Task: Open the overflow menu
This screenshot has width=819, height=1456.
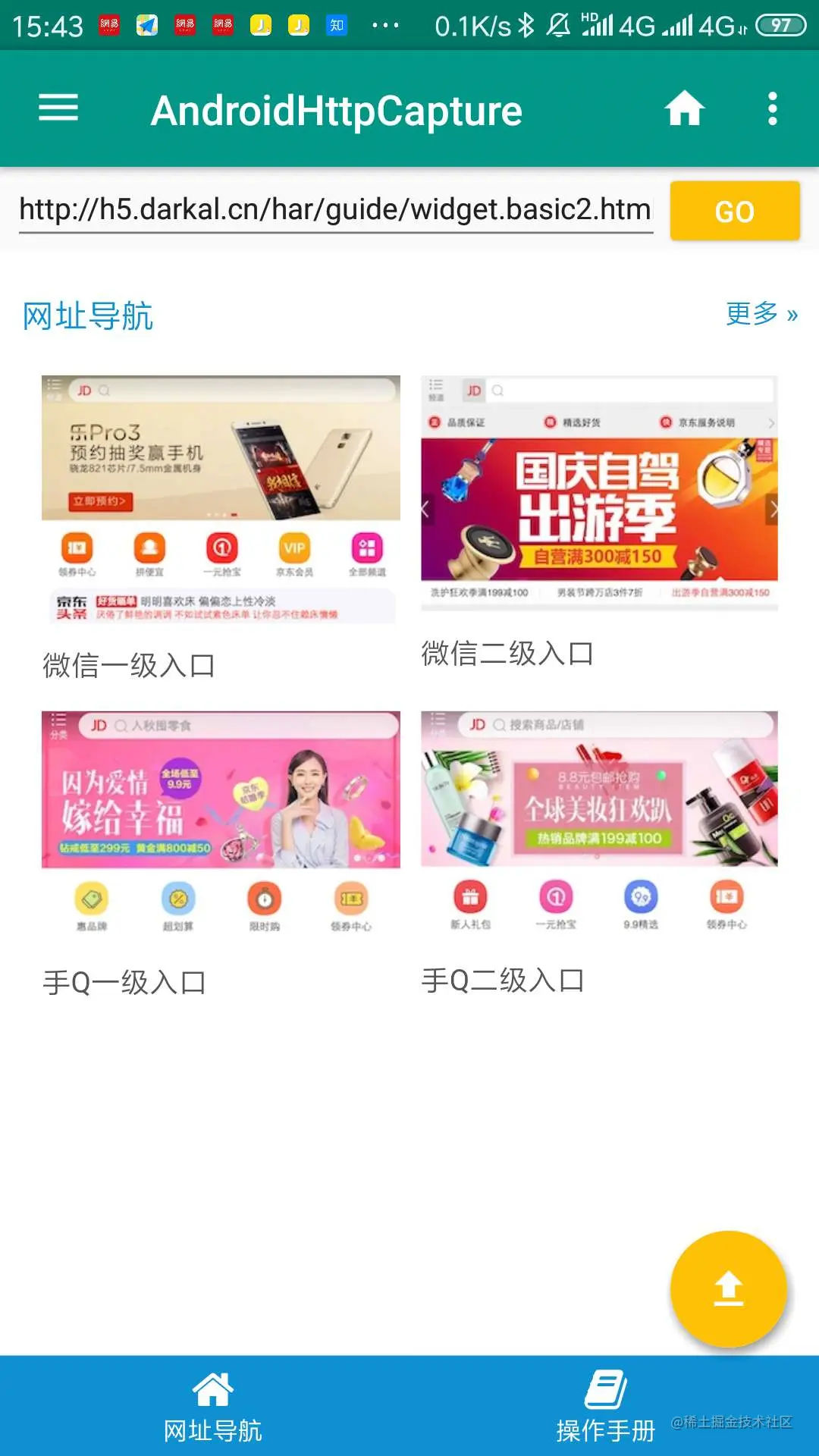Action: coord(772,108)
